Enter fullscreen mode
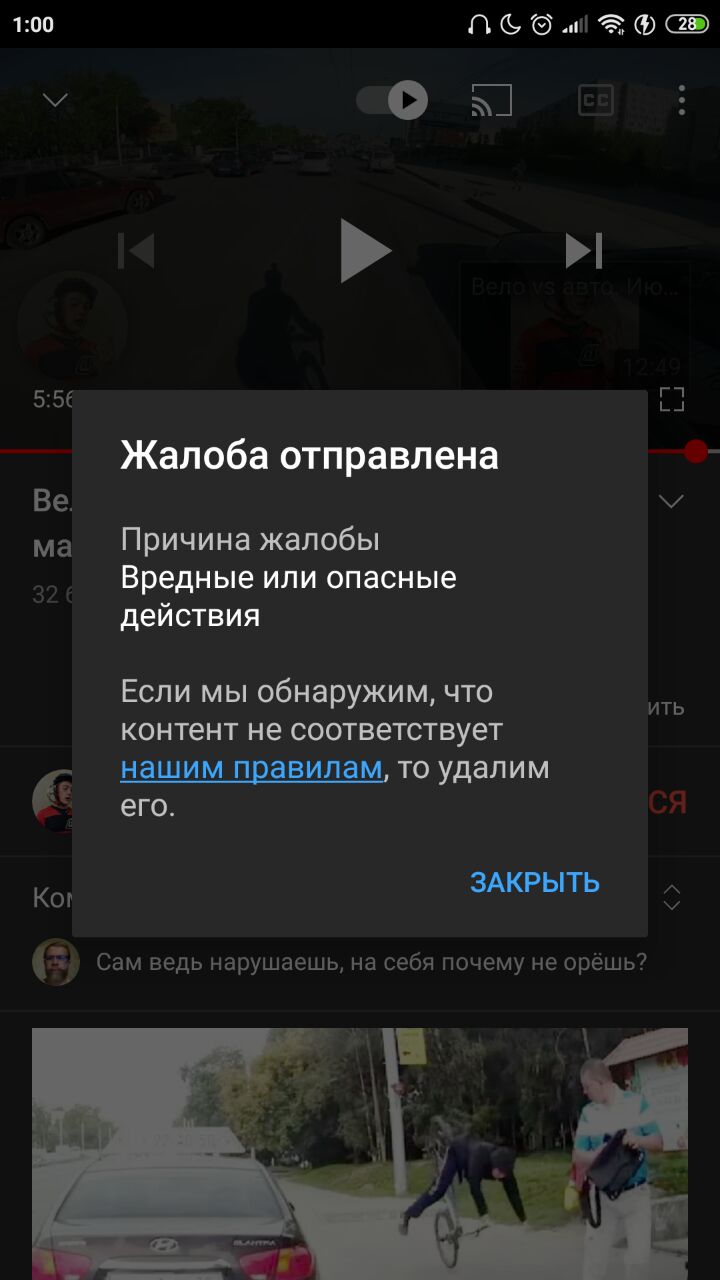Viewport: 720px width, 1280px height. [672, 400]
